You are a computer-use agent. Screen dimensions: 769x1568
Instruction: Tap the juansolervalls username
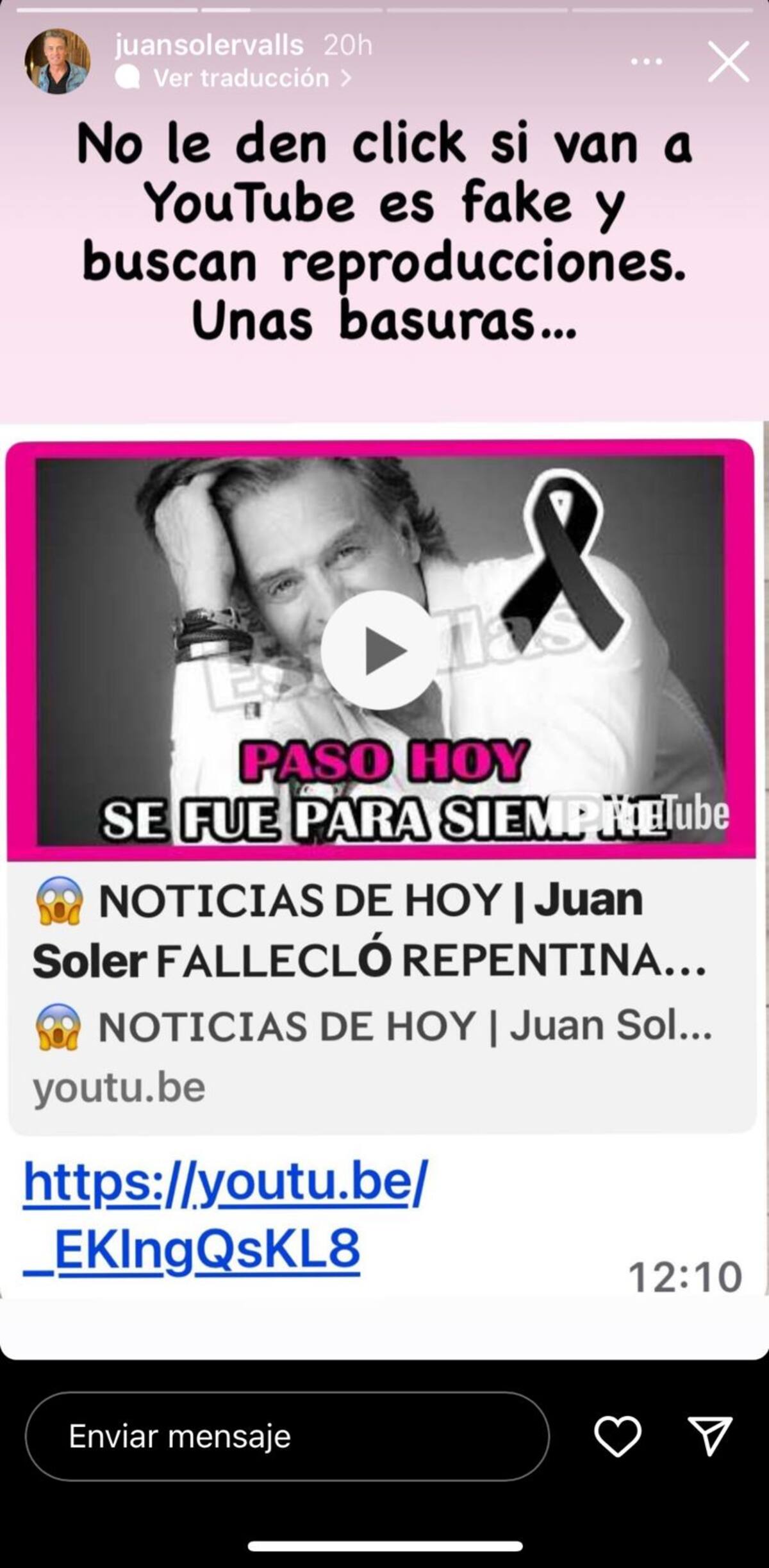point(209,46)
